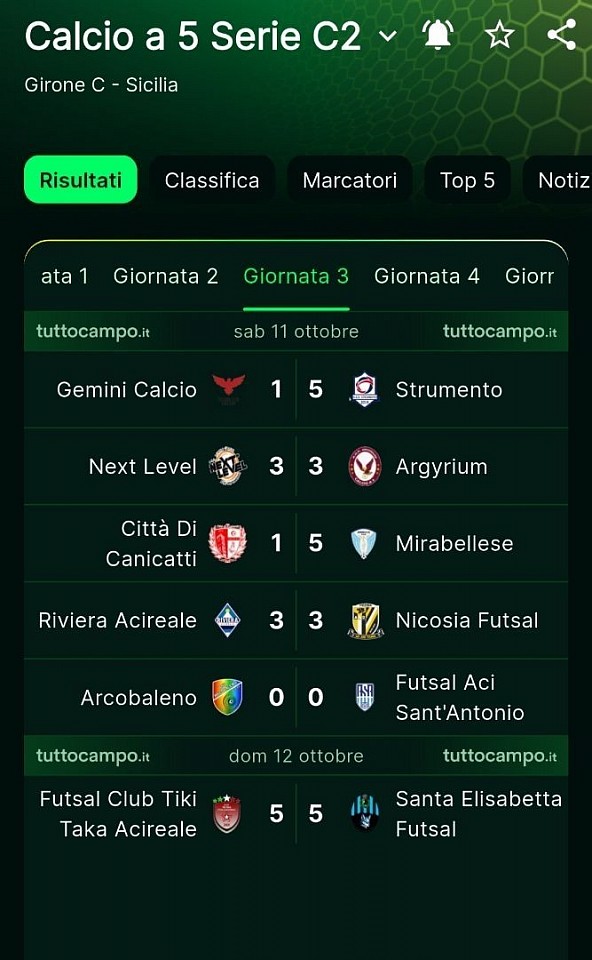This screenshot has height=960, width=592.
Task: Open the Tiki Taka Acireale vs Santa Elisabetta match
Action: (296, 814)
